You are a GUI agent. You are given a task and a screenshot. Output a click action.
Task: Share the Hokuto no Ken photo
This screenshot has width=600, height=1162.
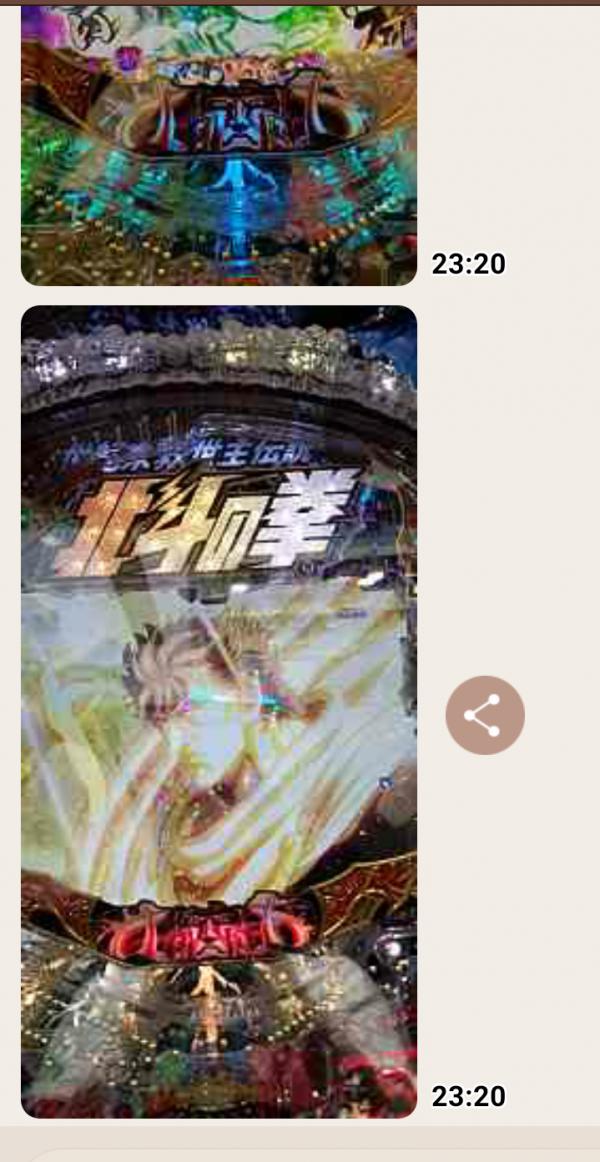pos(485,715)
